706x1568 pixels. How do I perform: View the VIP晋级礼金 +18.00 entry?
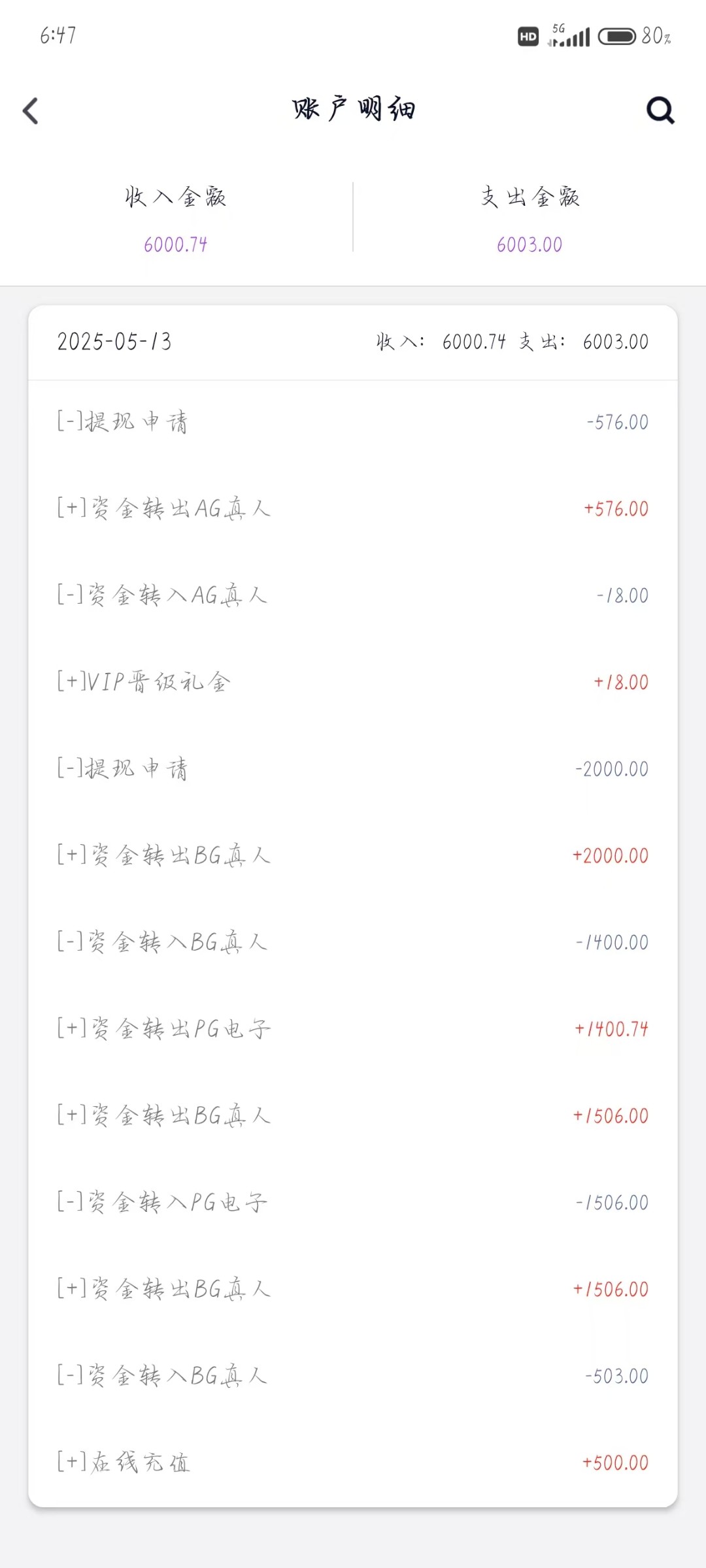coord(353,682)
